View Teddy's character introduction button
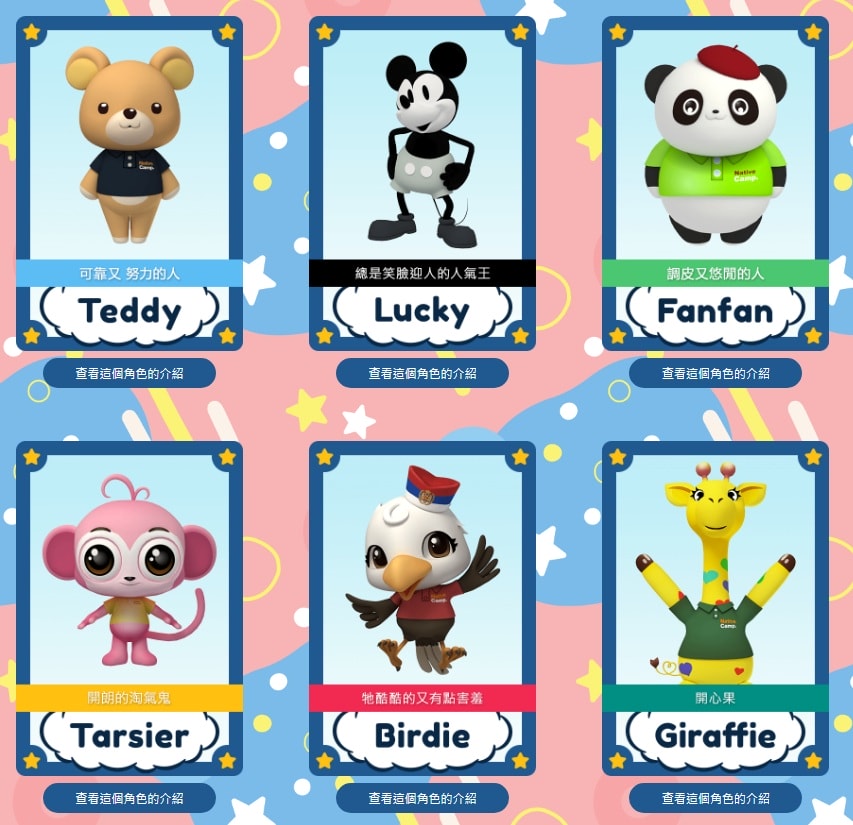Screen dimensions: 853x825 pos(129,373)
